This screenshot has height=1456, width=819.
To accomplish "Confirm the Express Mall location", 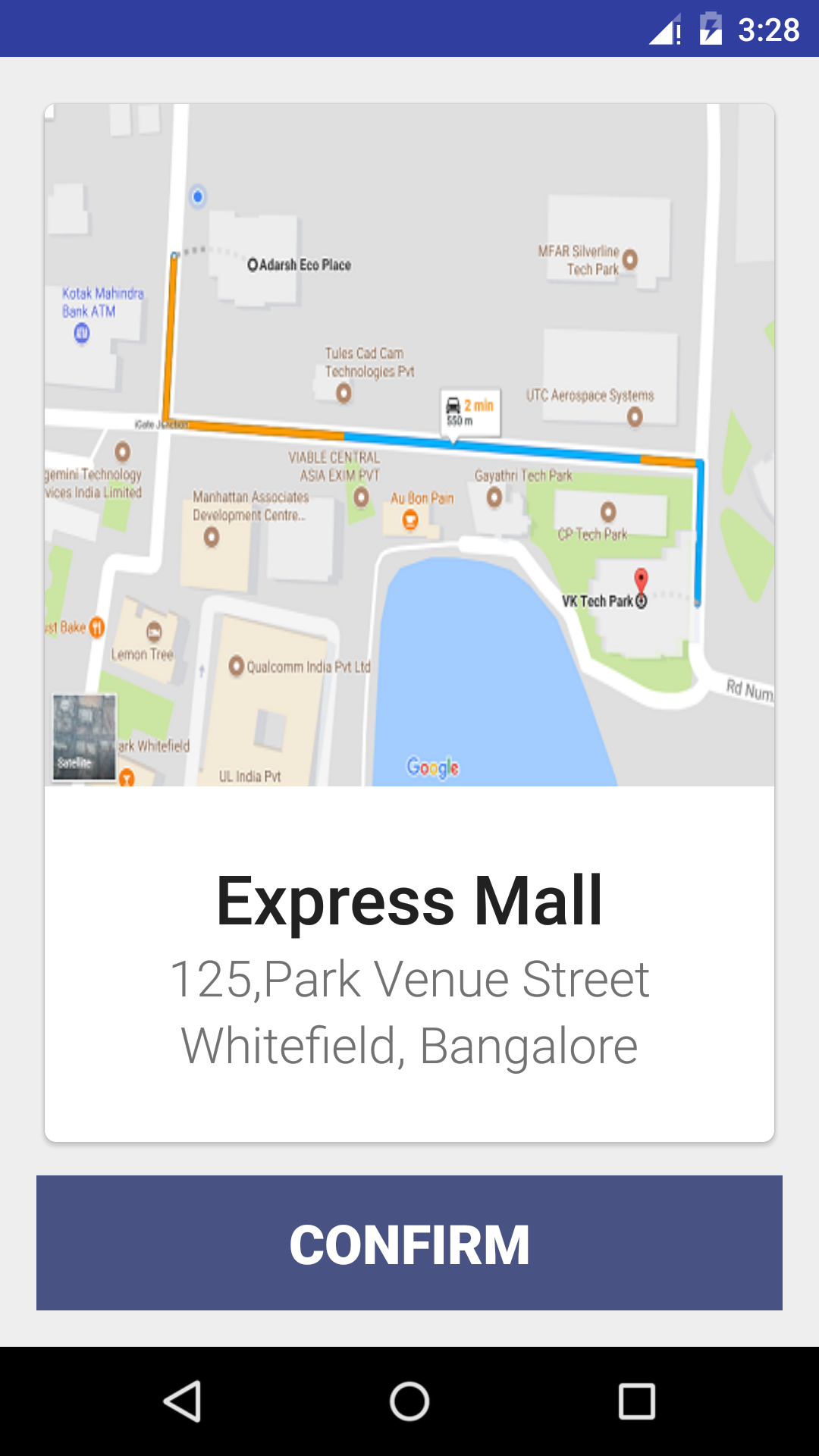I will pyautogui.click(x=409, y=1243).
